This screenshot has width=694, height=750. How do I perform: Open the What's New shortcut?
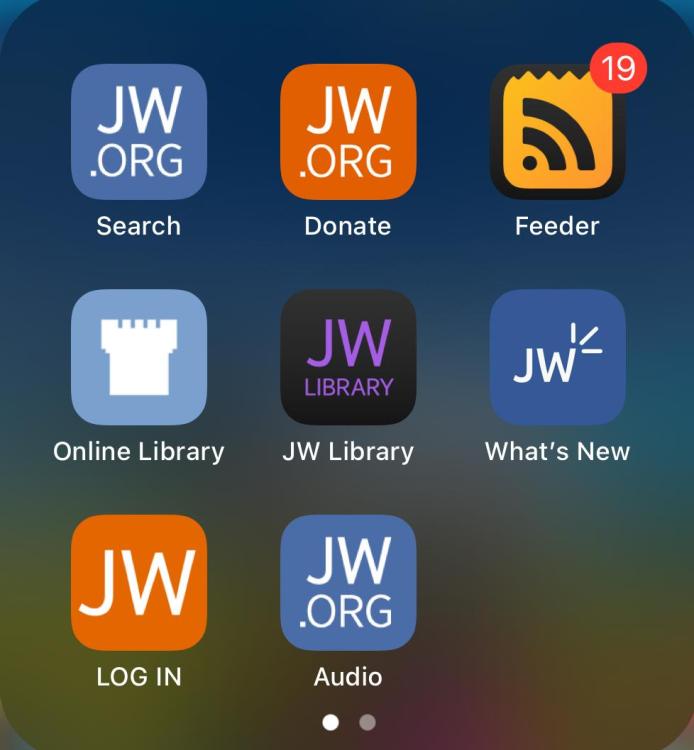tap(557, 357)
